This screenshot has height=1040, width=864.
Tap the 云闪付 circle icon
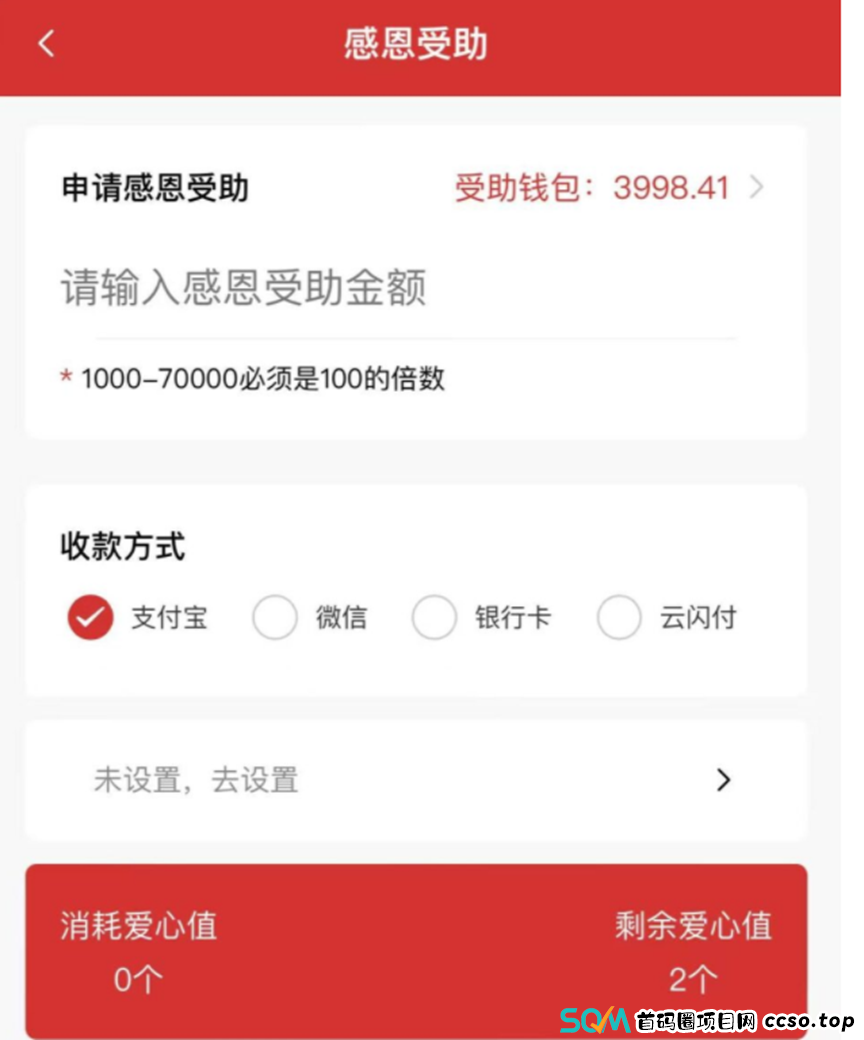tap(619, 617)
